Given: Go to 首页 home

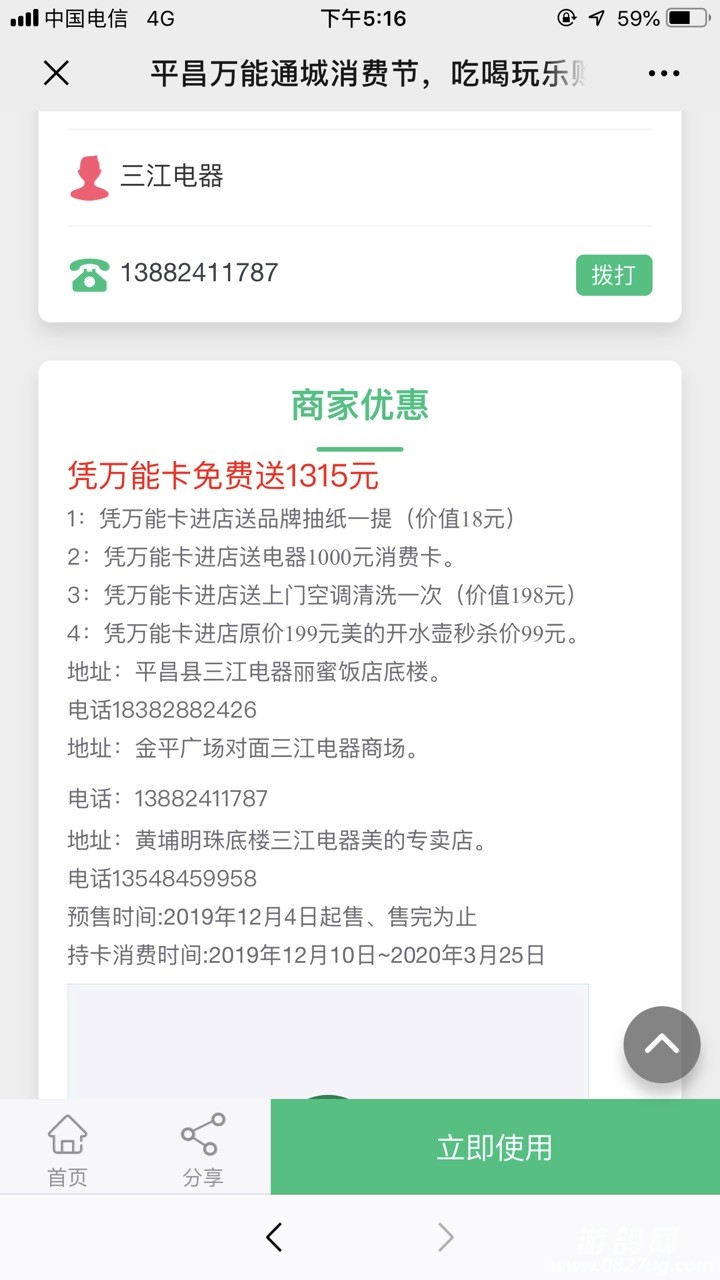Looking at the screenshot, I should (67, 1150).
